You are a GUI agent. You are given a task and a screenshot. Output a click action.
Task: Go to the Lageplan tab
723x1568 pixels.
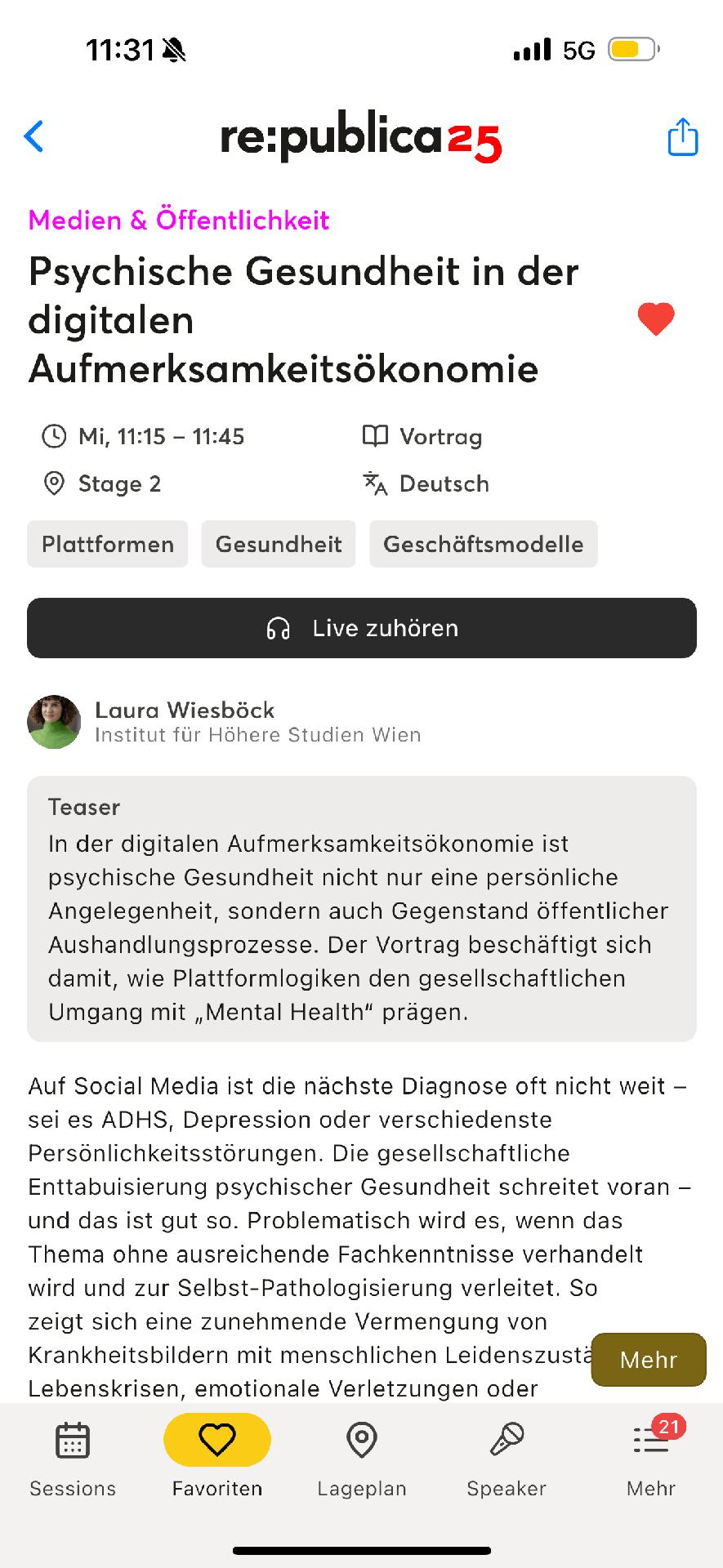pos(362,1459)
